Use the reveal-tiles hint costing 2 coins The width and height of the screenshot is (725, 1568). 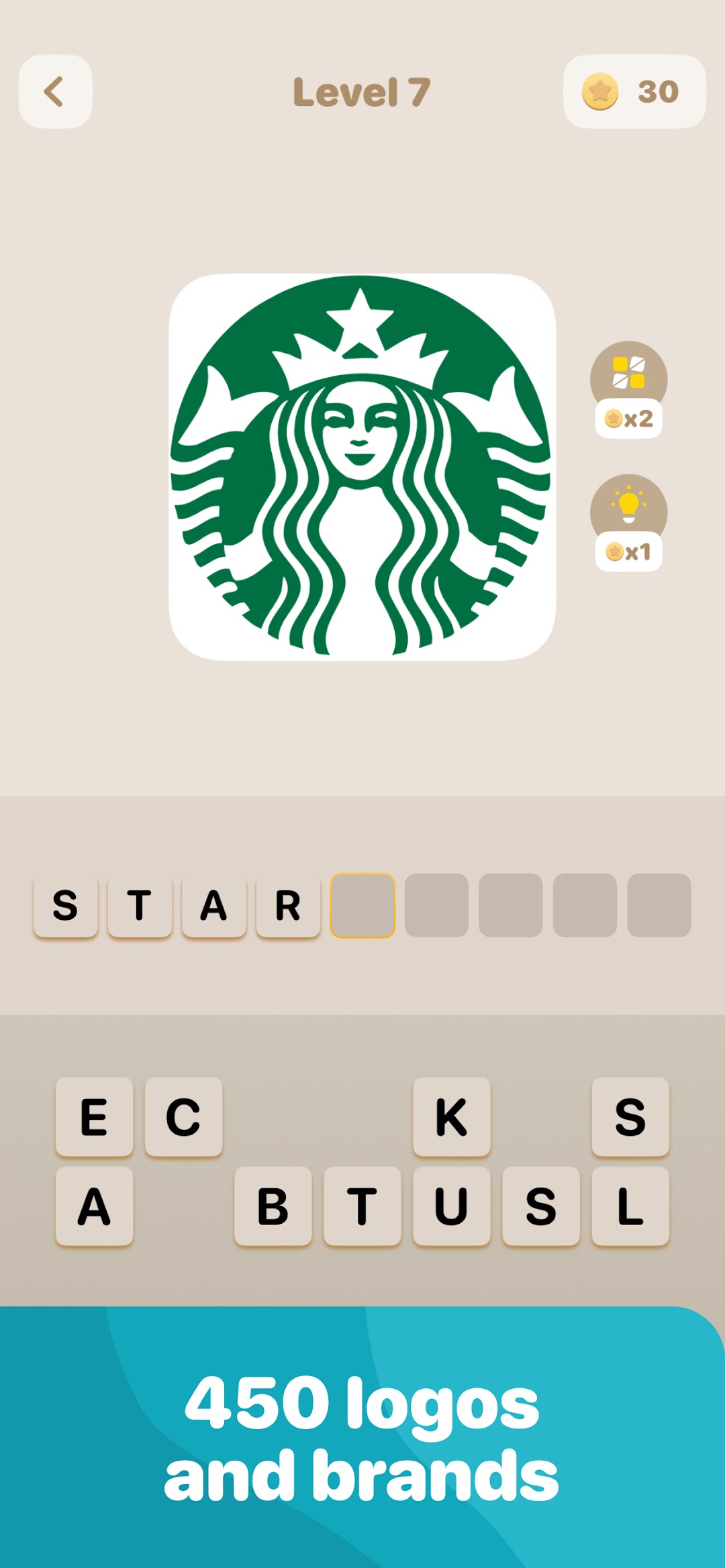628,389
